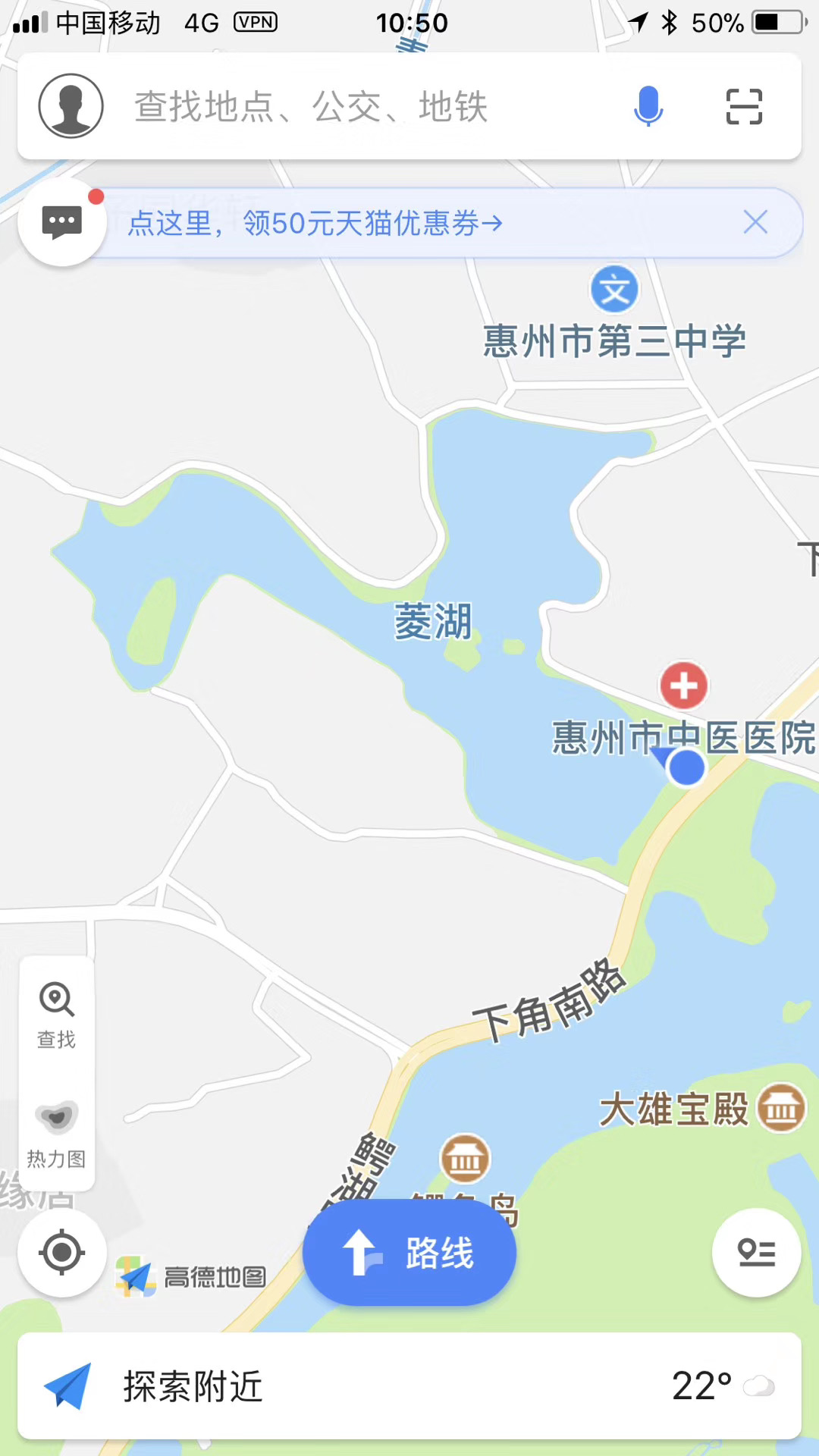Open the scan code icon
Screen dimensions: 819x1456
tap(743, 106)
